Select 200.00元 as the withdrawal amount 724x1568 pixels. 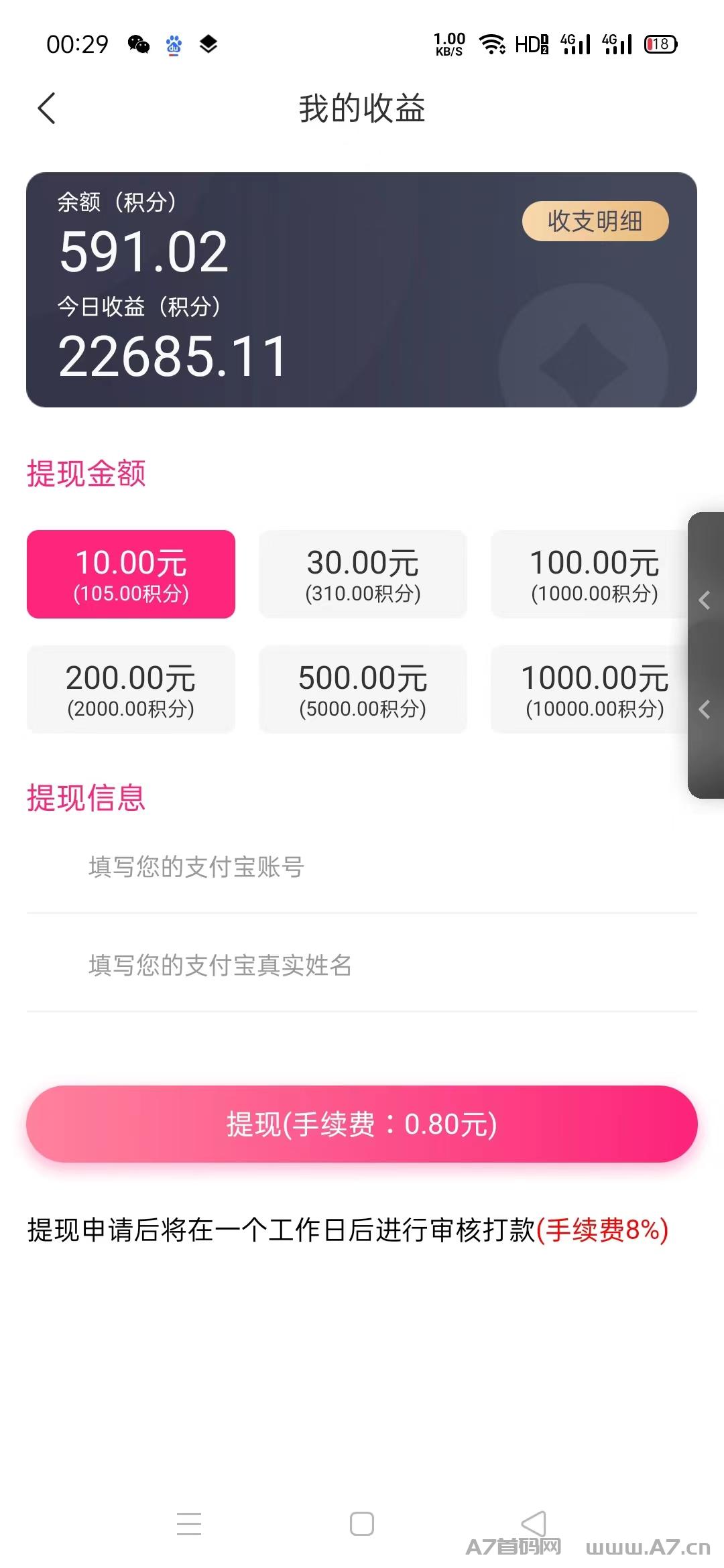(131, 690)
